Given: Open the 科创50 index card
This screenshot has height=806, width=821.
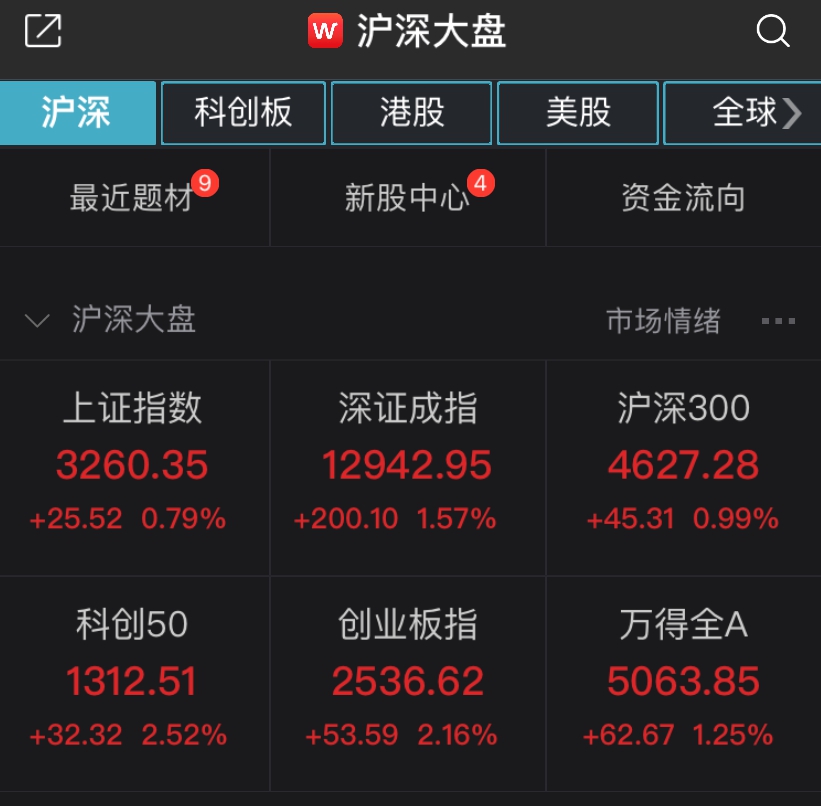Looking at the screenshot, I should pyautogui.click(x=133, y=682).
